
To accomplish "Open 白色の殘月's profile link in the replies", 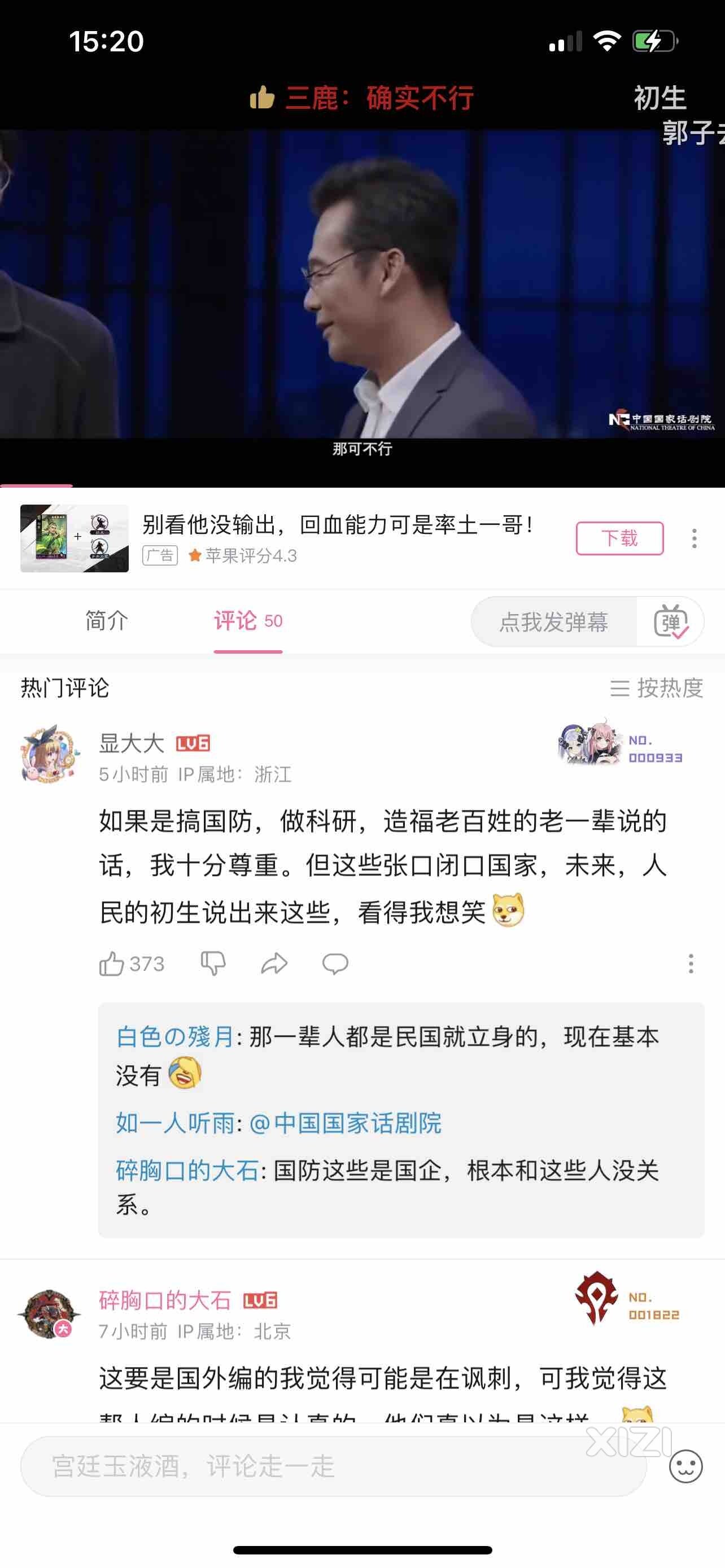I will pos(174,1037).
